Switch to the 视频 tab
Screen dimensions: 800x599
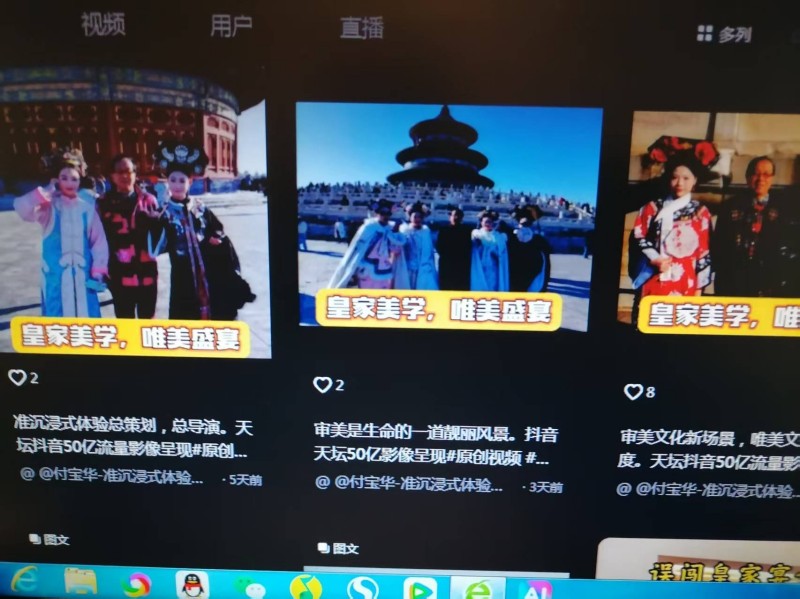[x=103, y=24]
